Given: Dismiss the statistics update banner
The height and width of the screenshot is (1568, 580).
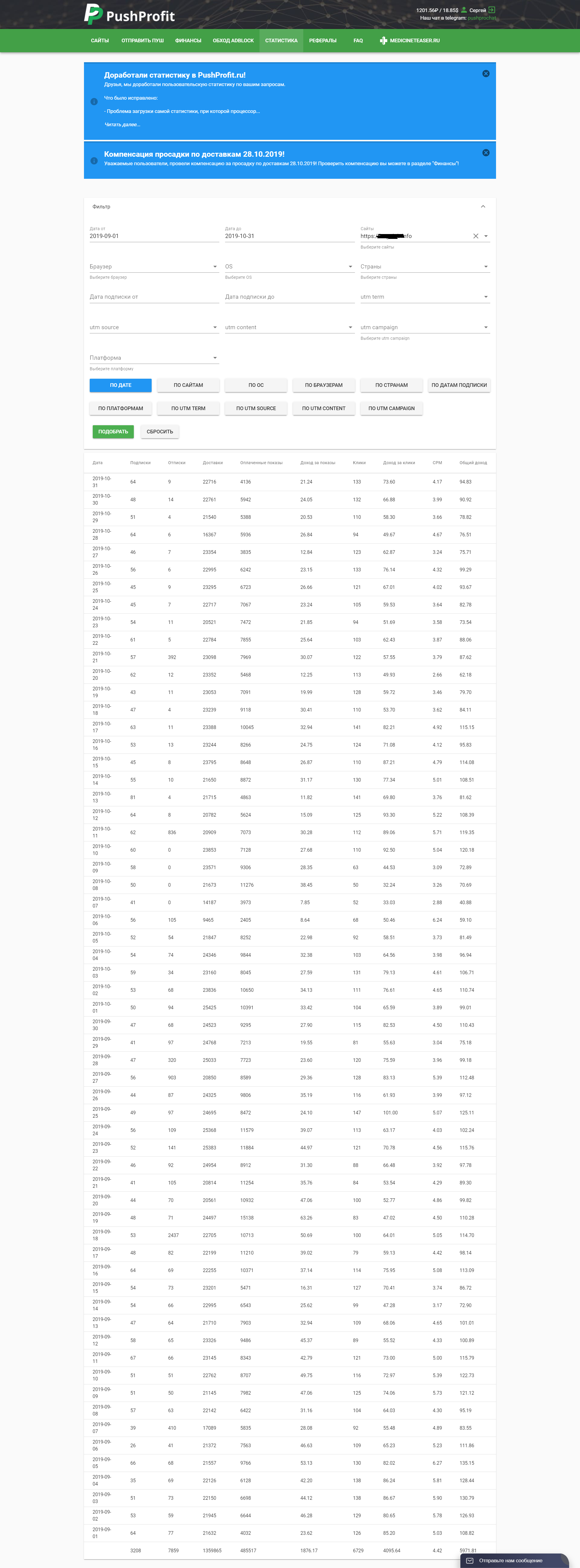Looking at the screenshot, I should click(x=486, y=74).
